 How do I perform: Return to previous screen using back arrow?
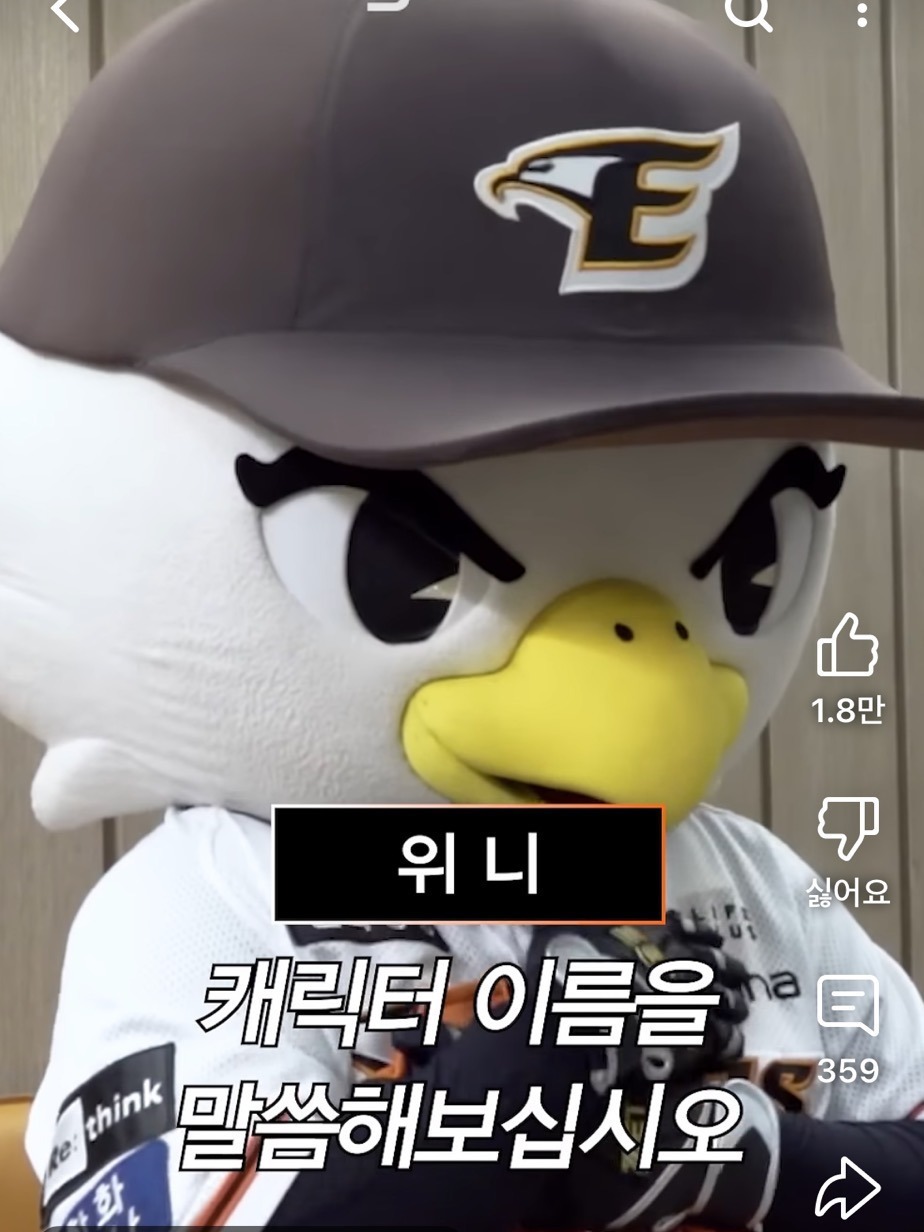click(62, 14)
